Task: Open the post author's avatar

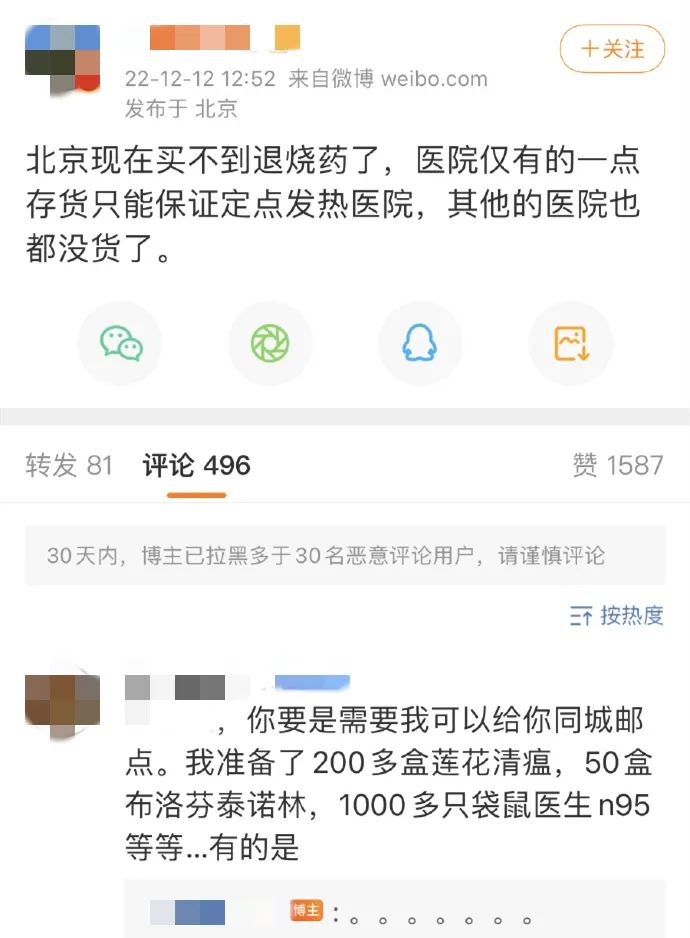Action: 62,58
